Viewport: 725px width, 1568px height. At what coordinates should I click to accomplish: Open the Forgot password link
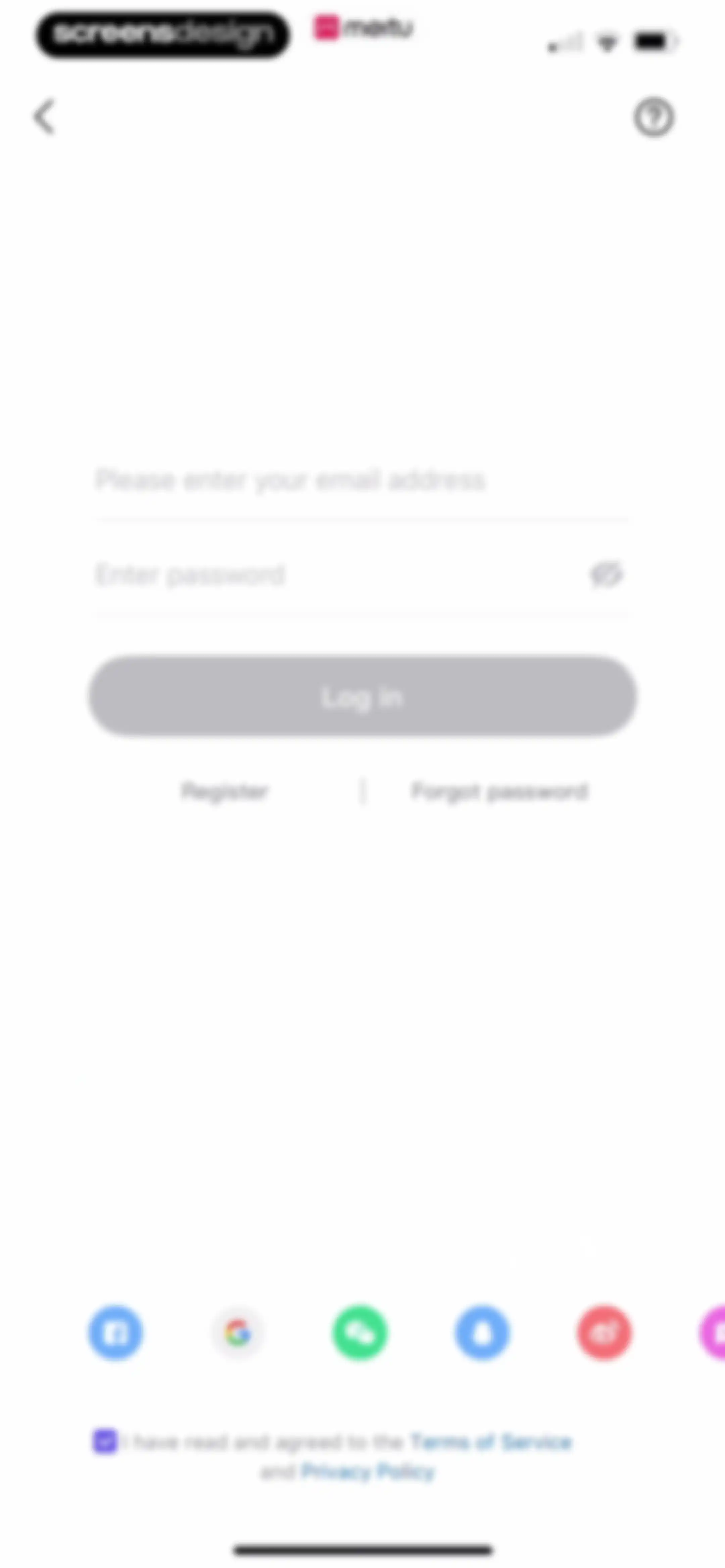point(500,791)
